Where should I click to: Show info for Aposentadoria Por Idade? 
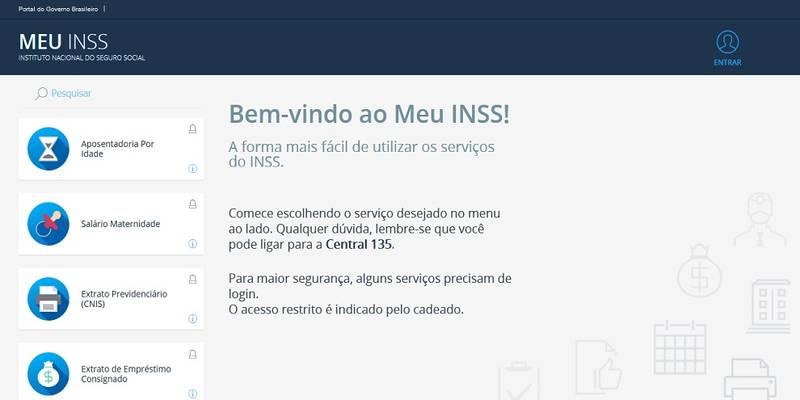(192, 168)
